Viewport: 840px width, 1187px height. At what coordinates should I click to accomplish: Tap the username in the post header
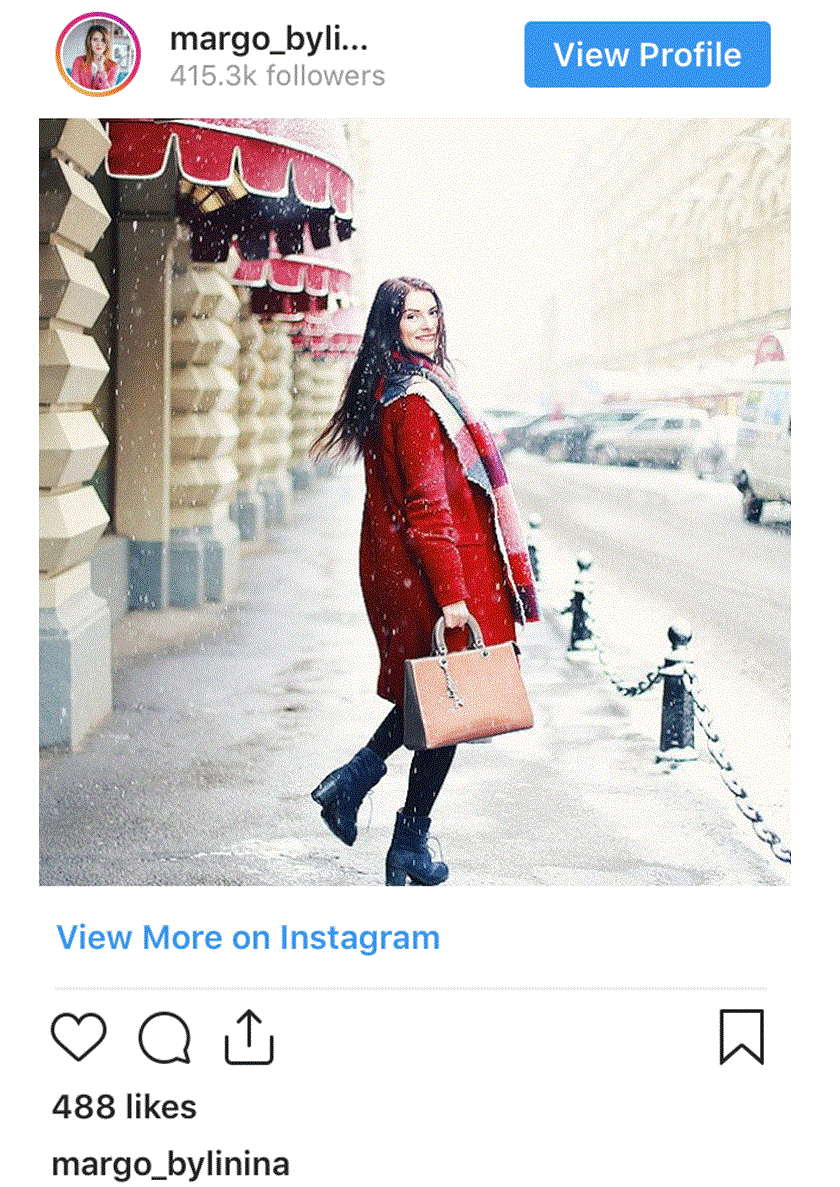click(270, 40)
